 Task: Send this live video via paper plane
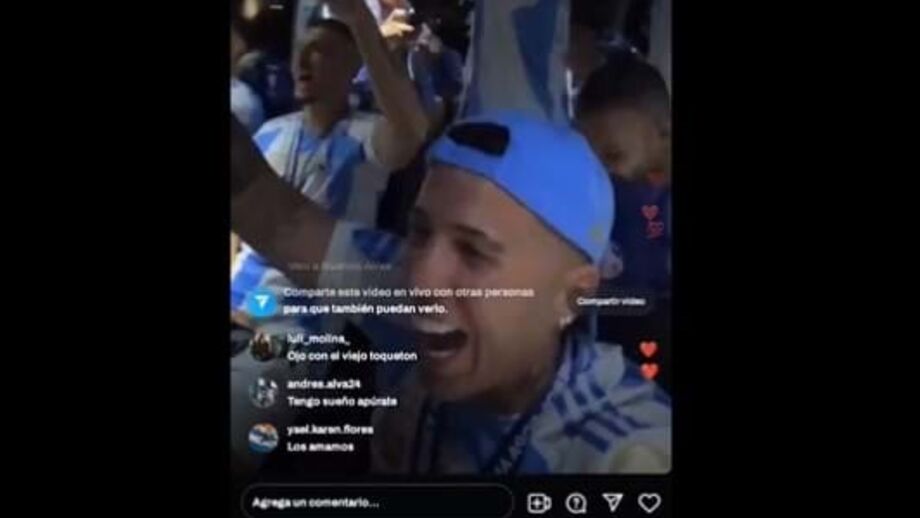point(612,503)
